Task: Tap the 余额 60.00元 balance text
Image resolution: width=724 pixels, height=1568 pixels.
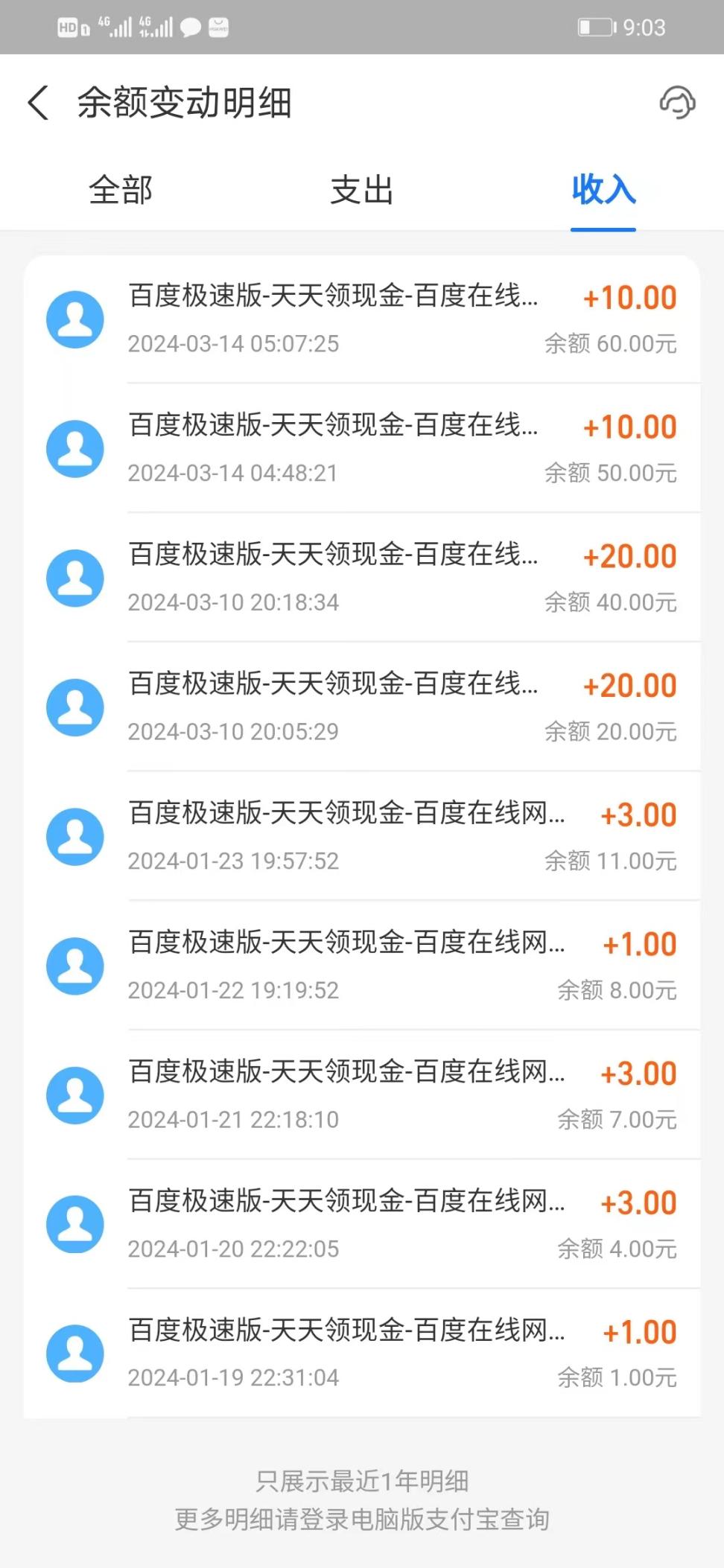Action: [610, 344]
